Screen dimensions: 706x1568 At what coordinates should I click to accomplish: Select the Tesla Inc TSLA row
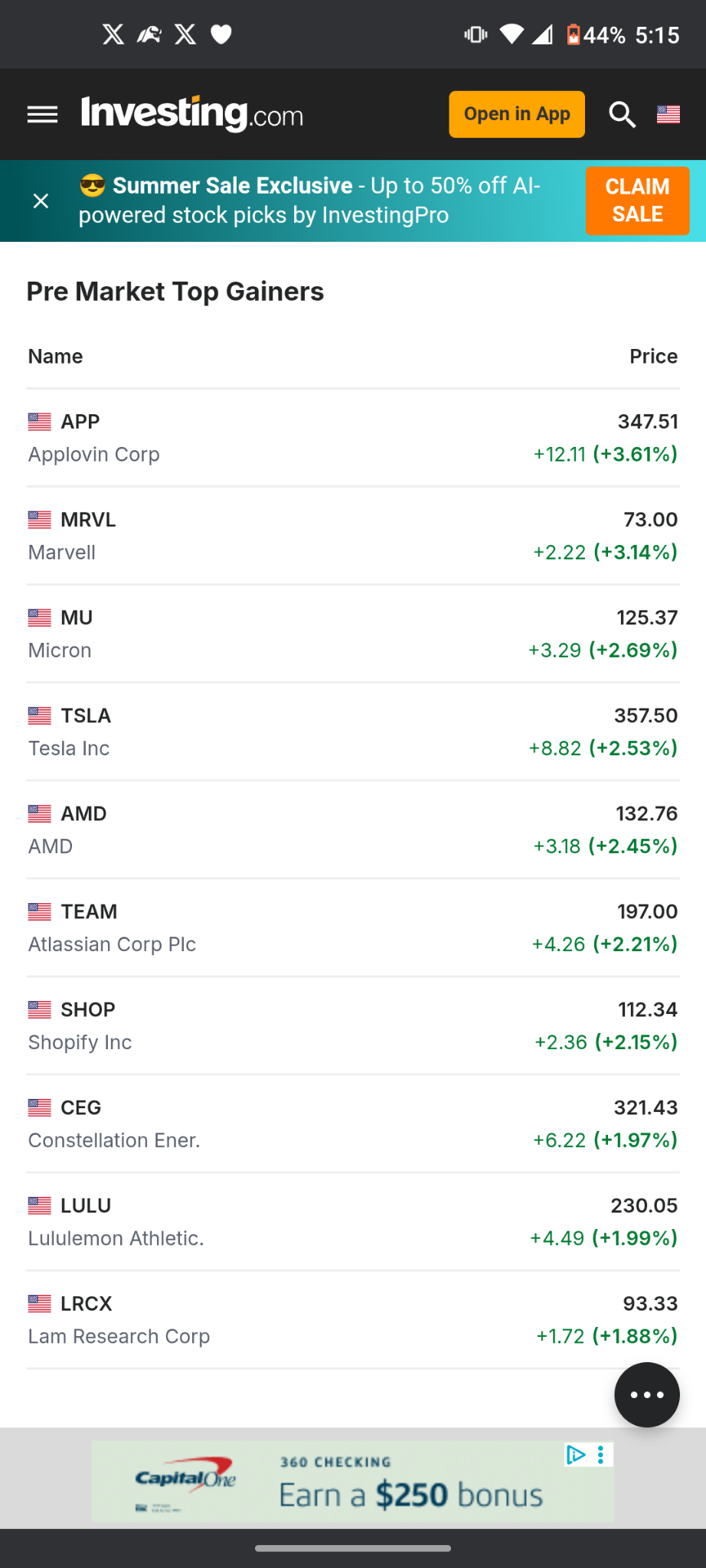353,732
